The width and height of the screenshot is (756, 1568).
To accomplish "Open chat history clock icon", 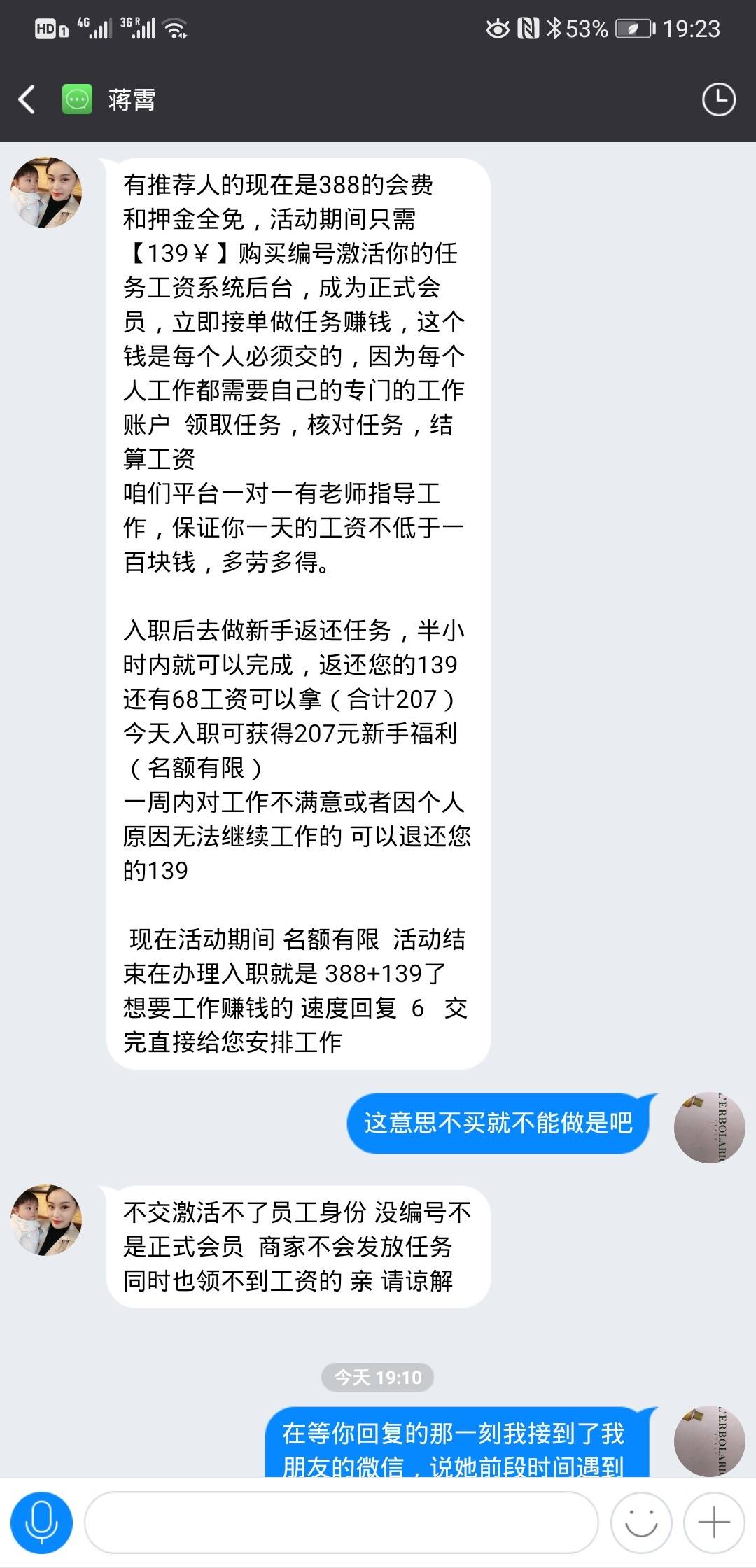I will click(x=718, y=99).
